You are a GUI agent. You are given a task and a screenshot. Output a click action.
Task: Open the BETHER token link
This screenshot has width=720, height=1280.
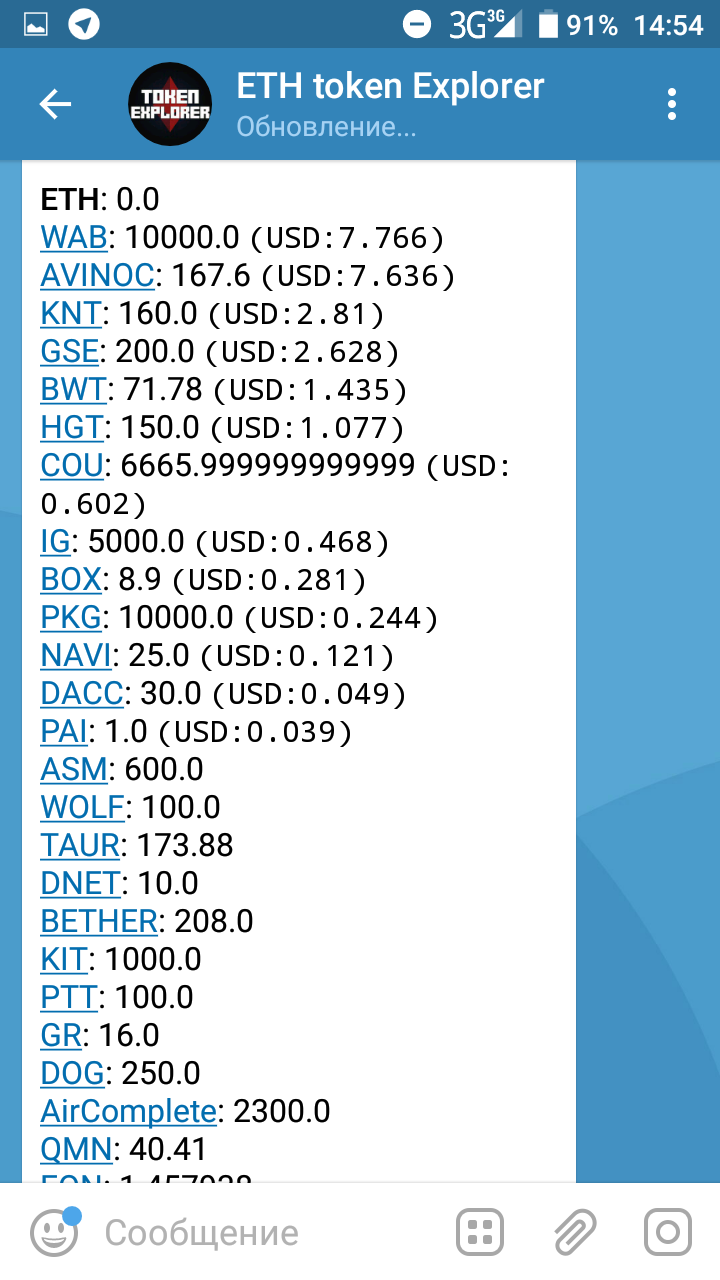[x=99, y=921]
